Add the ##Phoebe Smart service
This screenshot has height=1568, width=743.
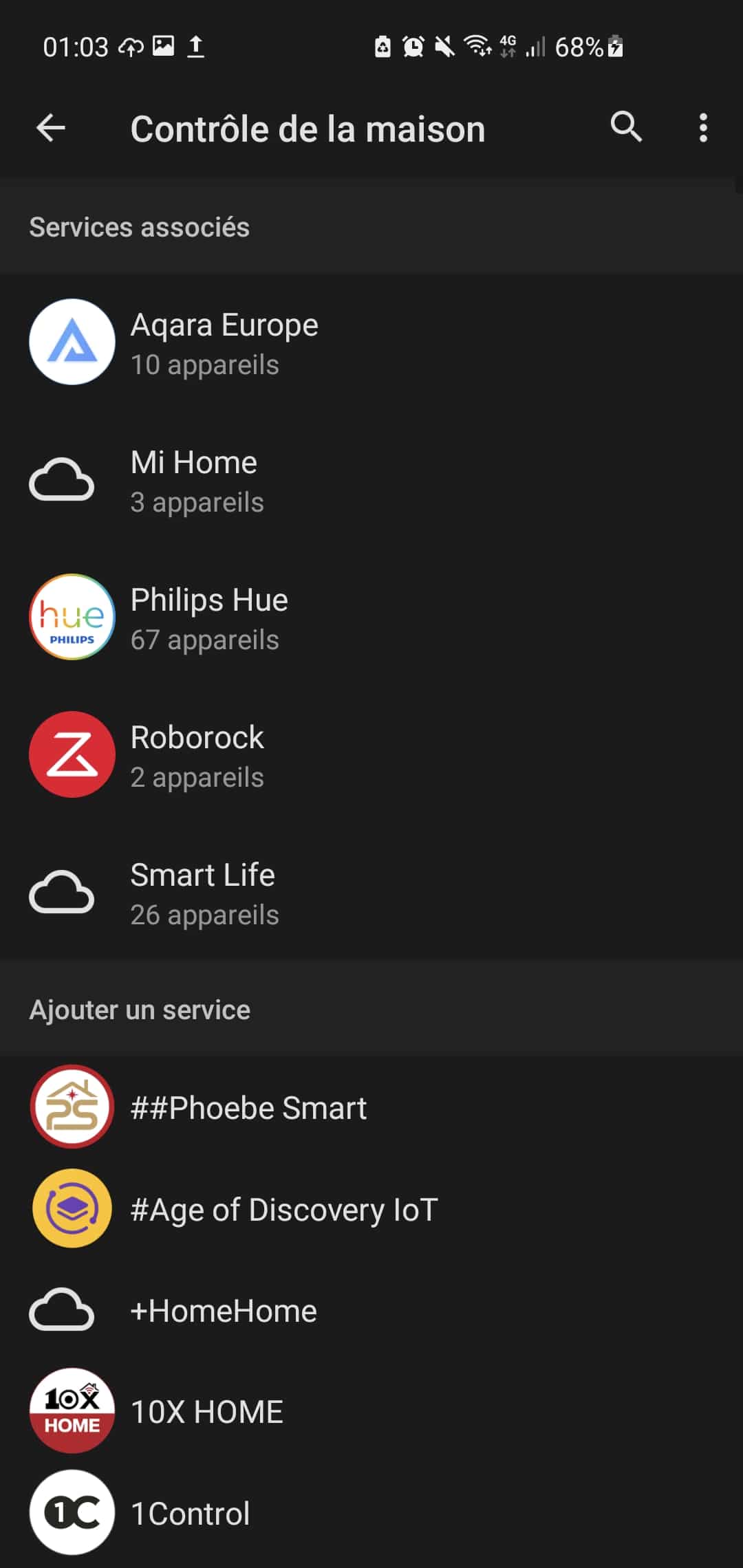(371, 1107)
